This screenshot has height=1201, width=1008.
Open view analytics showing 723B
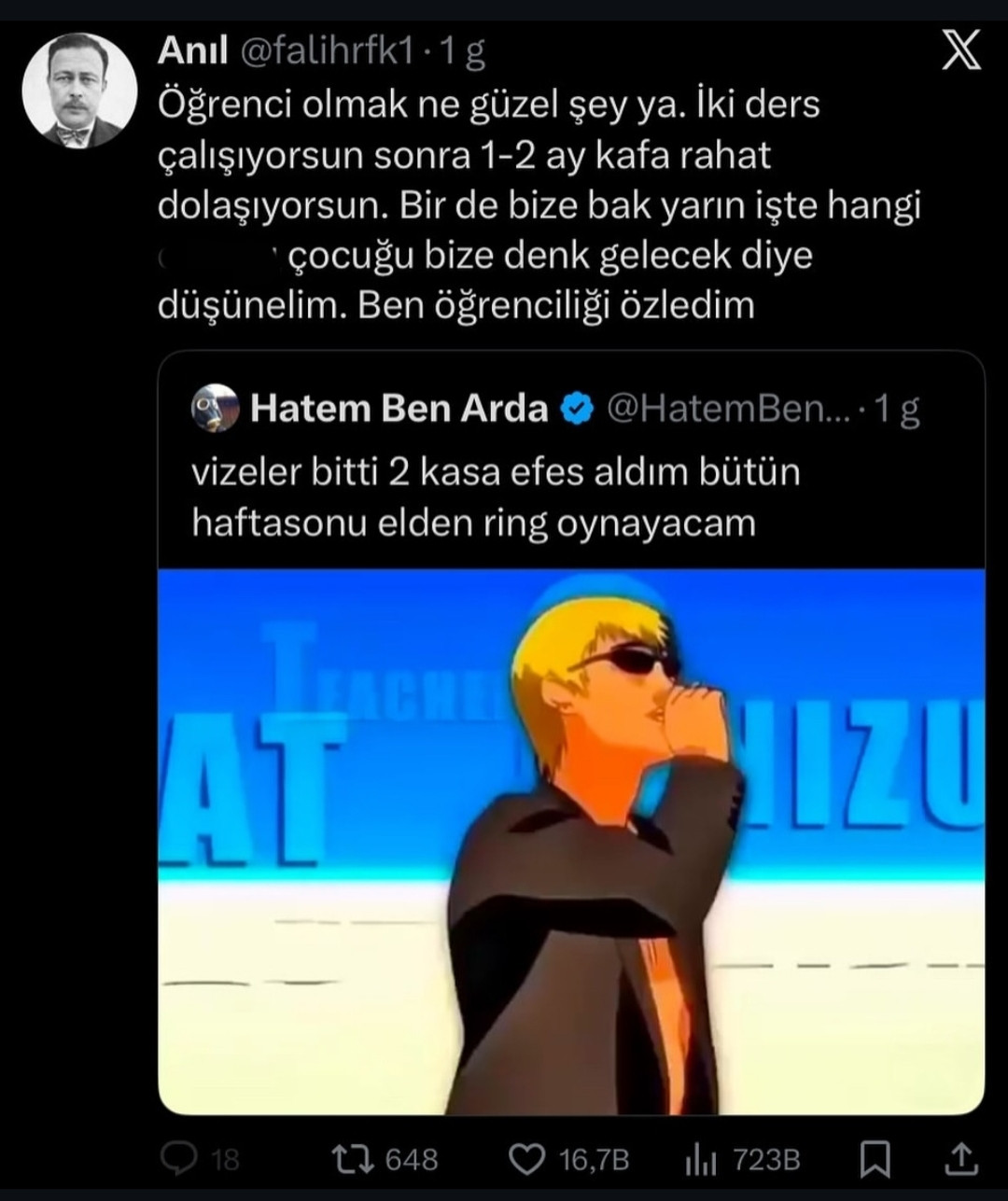[x=699, y=1159]
